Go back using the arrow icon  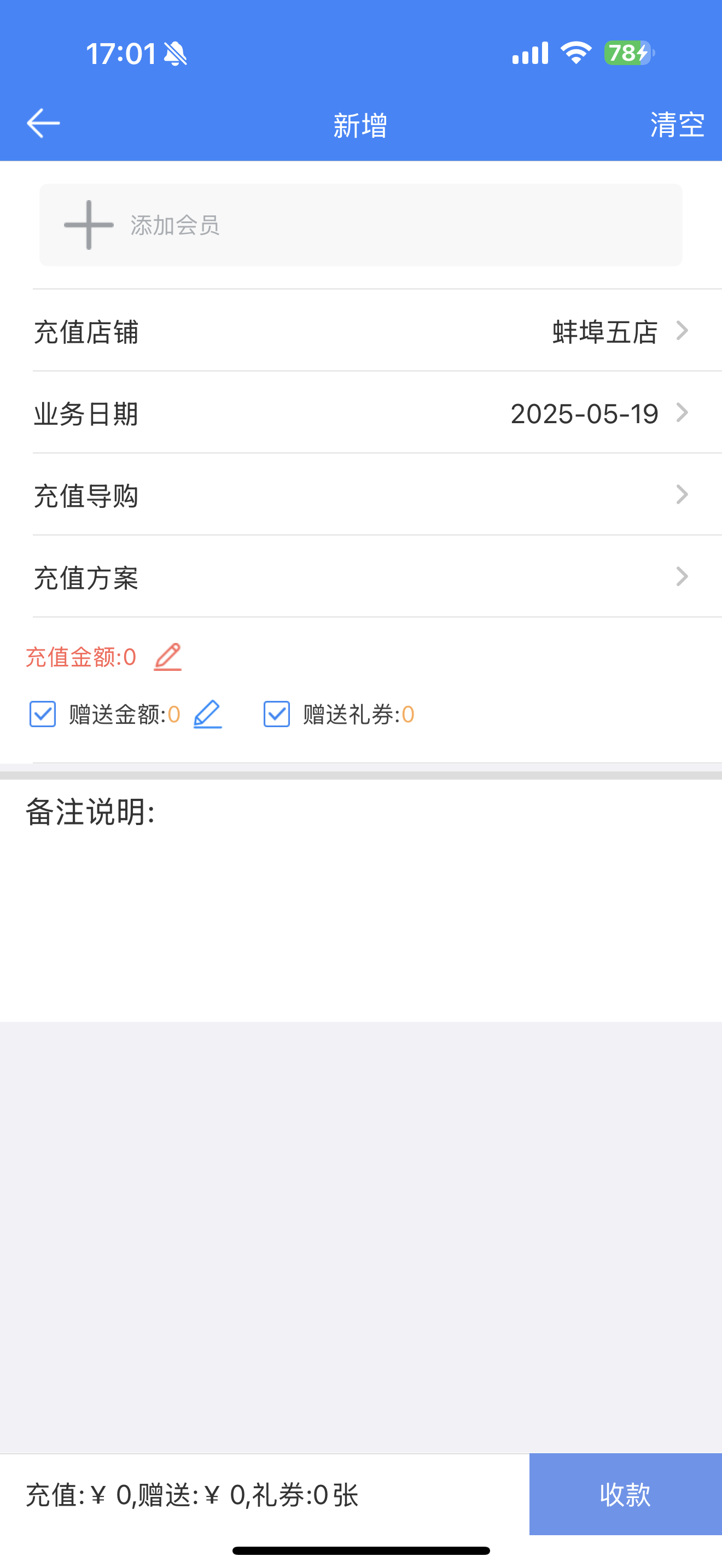(x=43, y=124)
